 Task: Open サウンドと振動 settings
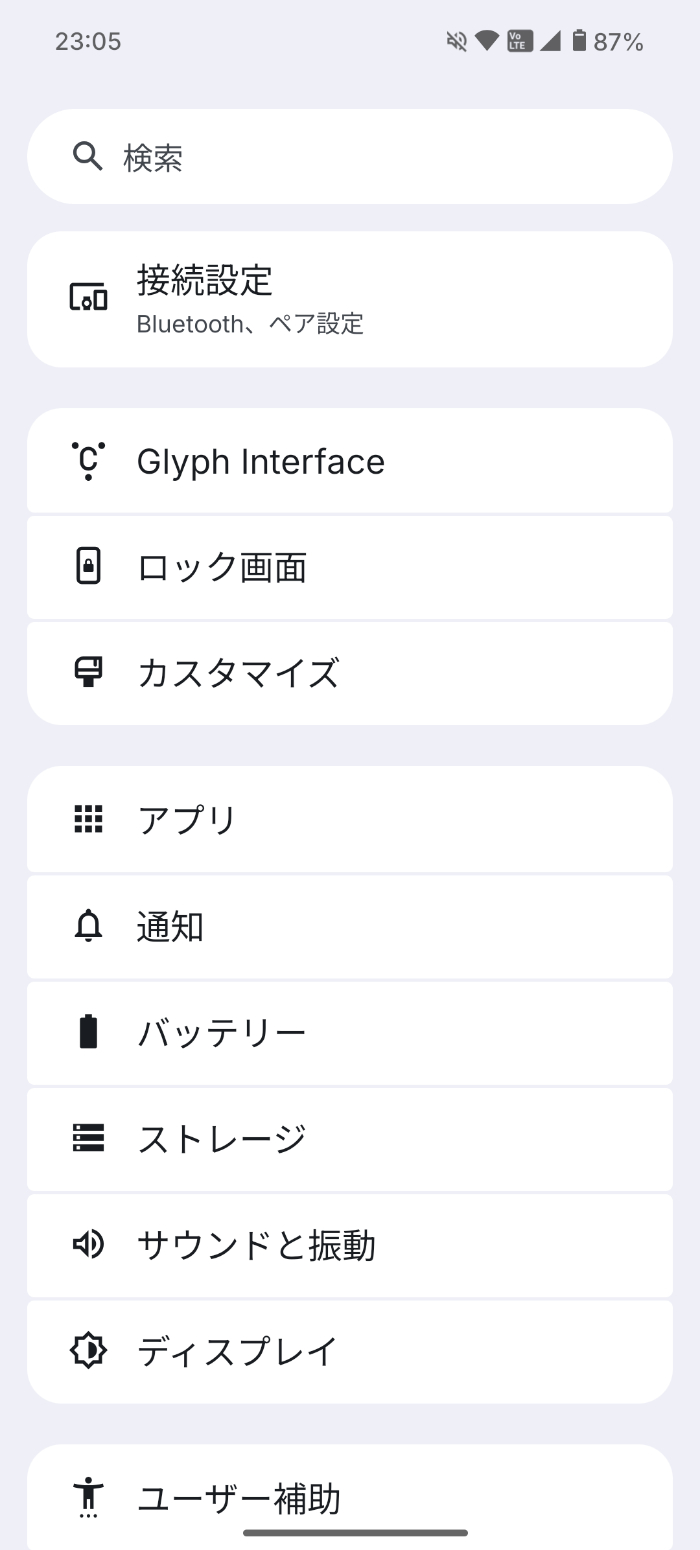350,1245
